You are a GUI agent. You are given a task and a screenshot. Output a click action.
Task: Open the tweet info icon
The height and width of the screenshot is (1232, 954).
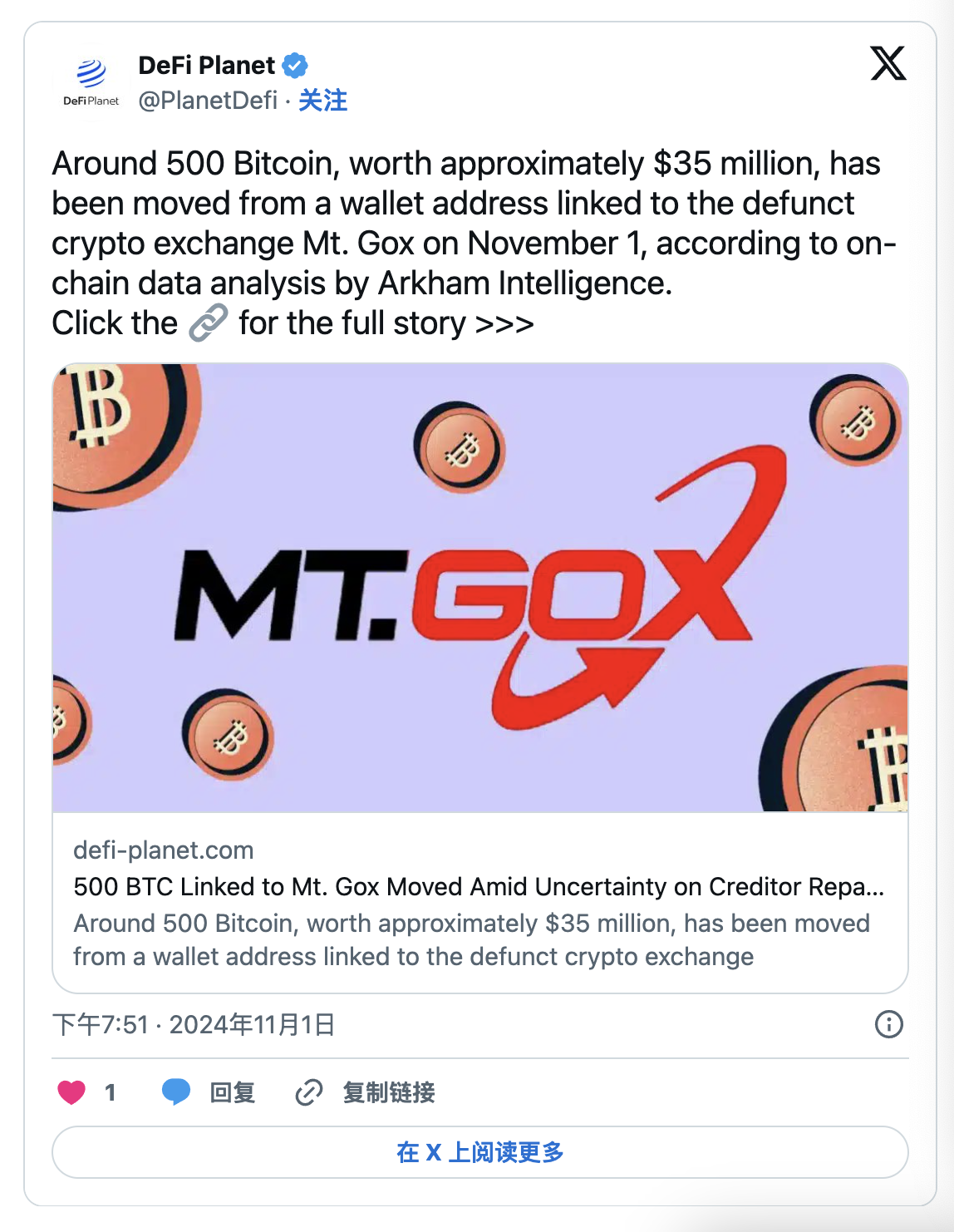point(888,1024)
